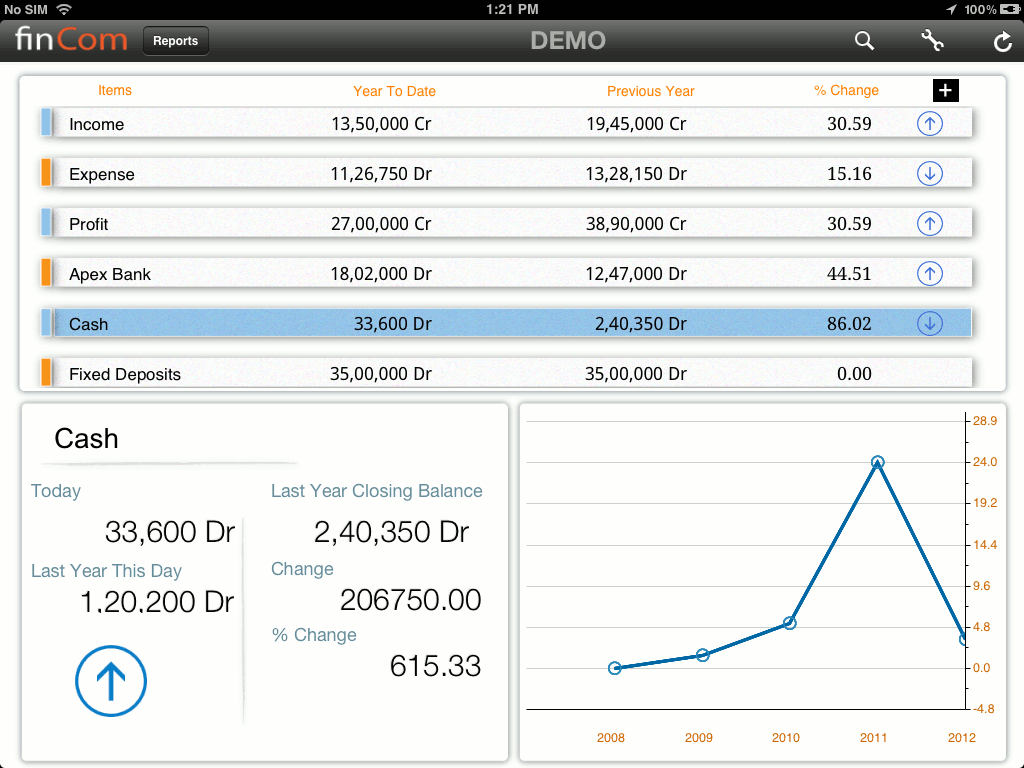
Task: Open the Reports menu
Action: [x=176, y=41]
